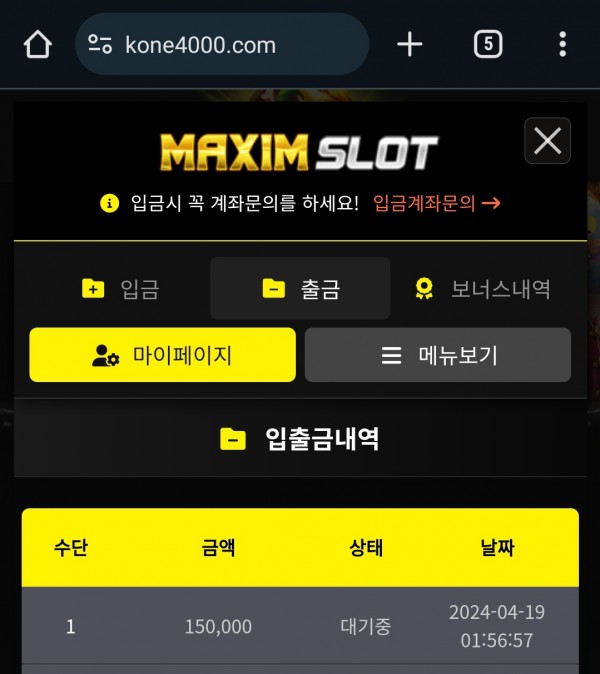
Task: Close the Maxim Slot popup
Action: [547, 141]
